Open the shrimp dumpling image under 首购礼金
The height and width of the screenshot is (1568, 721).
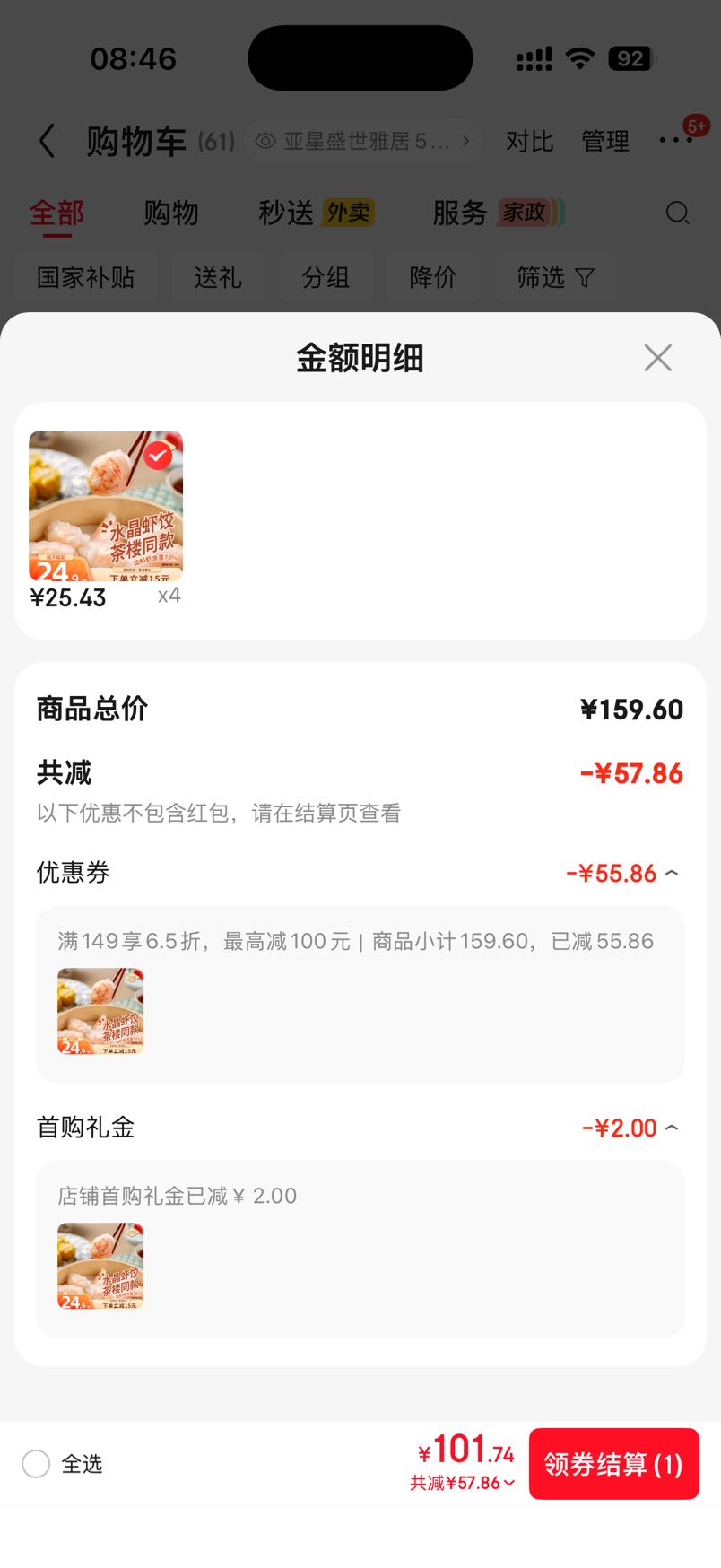100,1266
